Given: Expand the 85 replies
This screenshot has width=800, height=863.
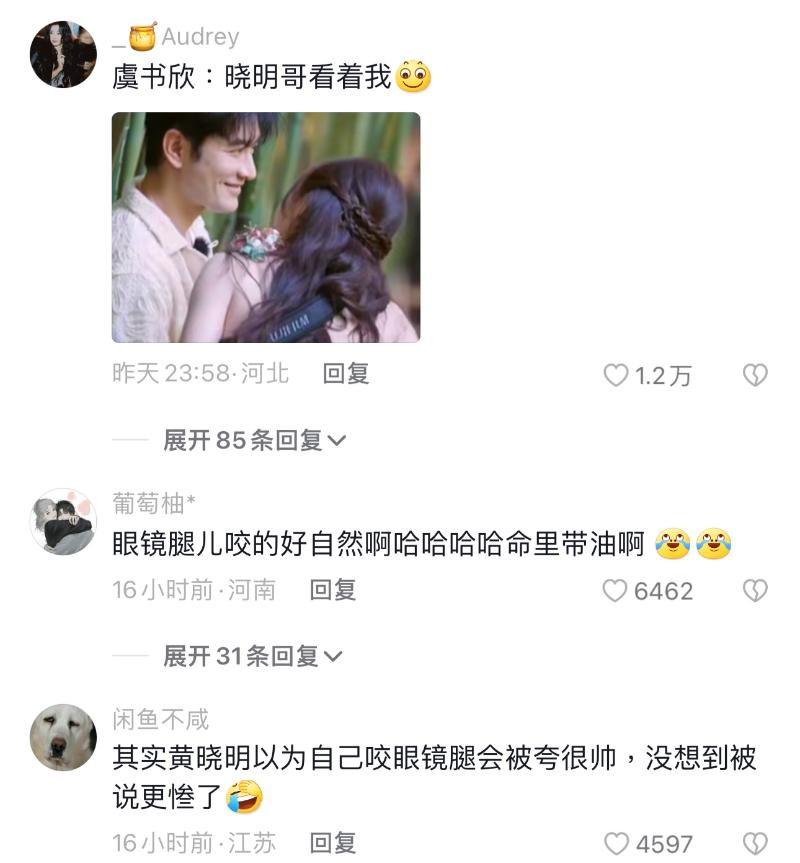Looking at the screenshot, I should [254, 440].
